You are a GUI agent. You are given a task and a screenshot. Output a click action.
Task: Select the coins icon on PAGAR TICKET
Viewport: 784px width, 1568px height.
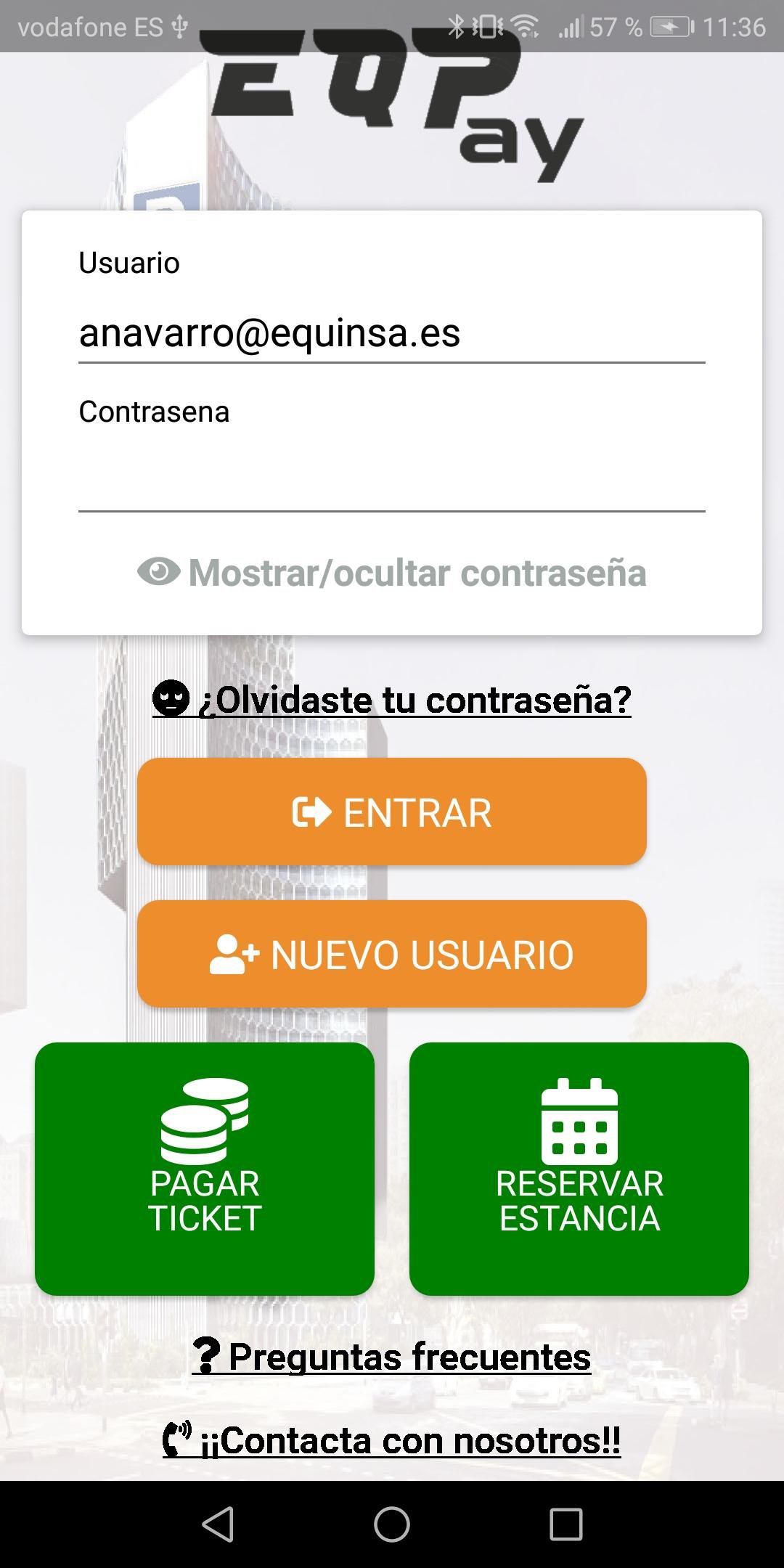point(205,1118)
